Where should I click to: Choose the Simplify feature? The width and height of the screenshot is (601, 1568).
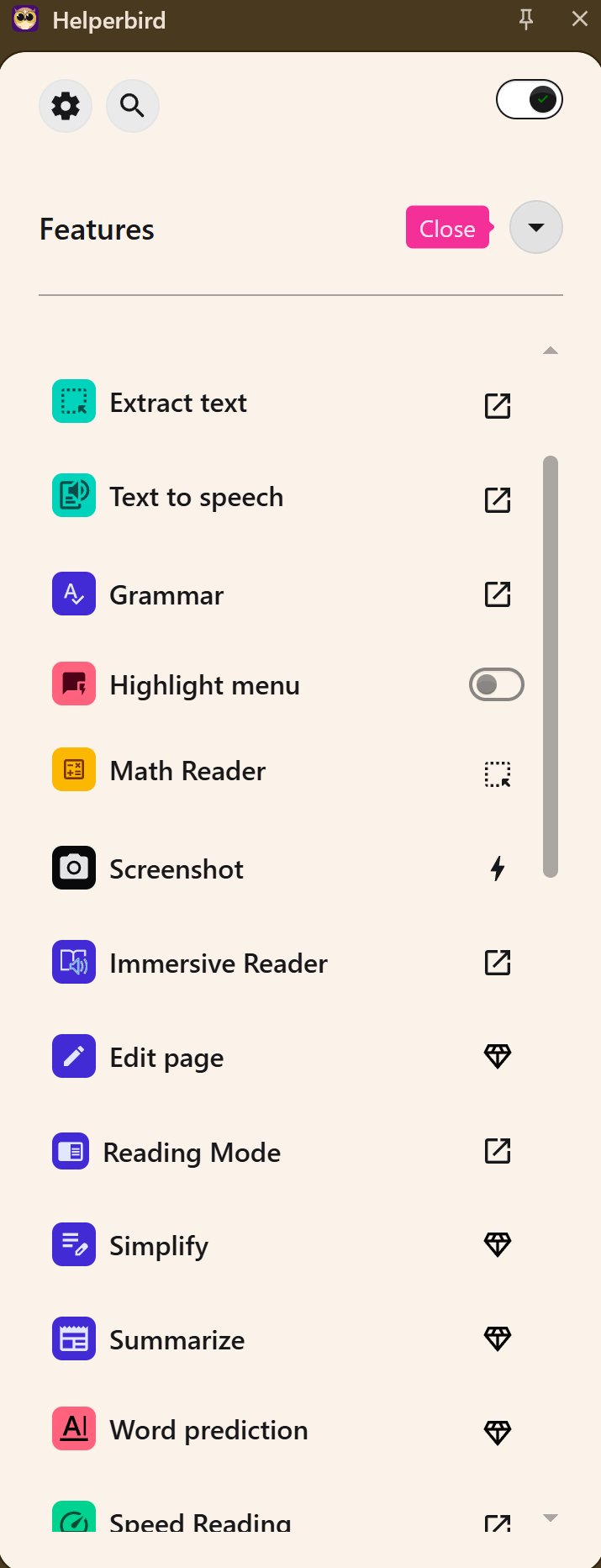coord(159,1246)
